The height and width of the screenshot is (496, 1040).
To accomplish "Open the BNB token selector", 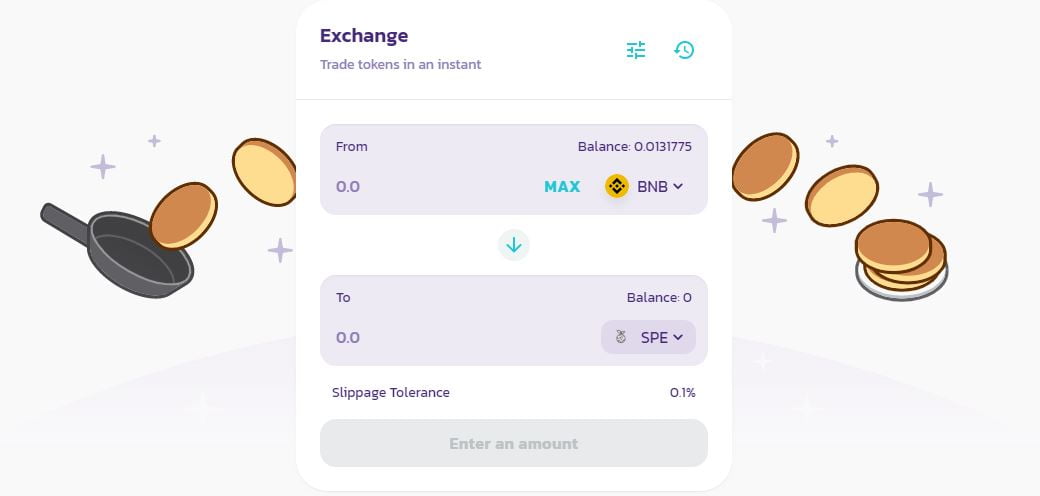I will click(x=646, y=186).
